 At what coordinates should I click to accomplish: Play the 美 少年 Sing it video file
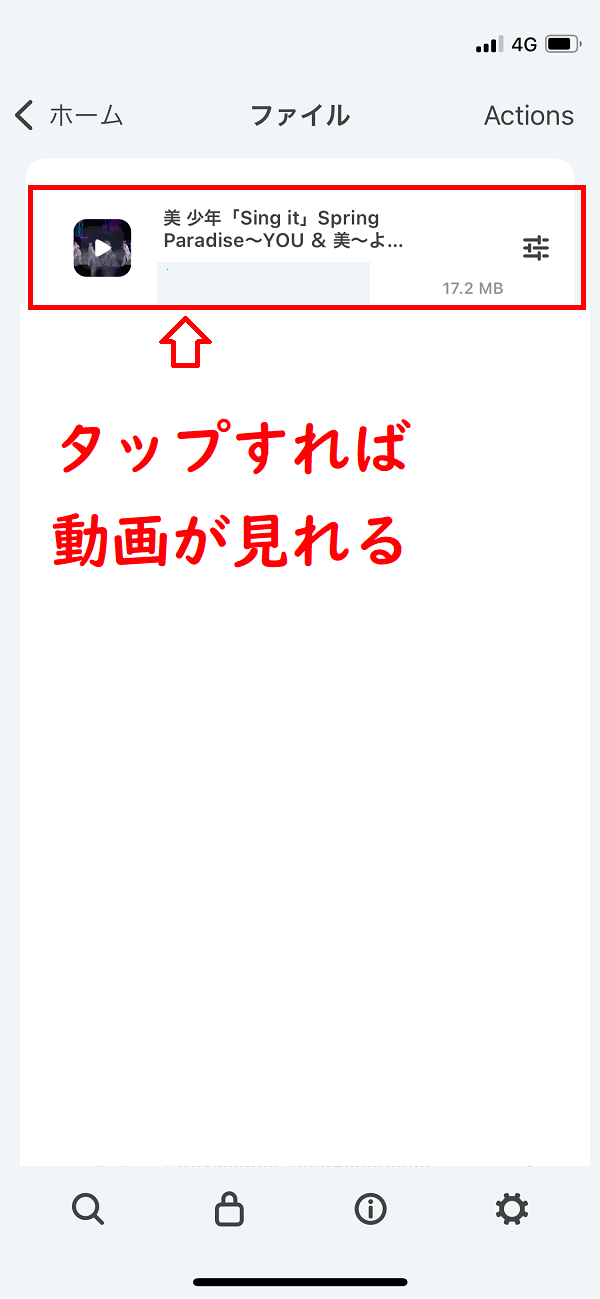click(102, 247)
